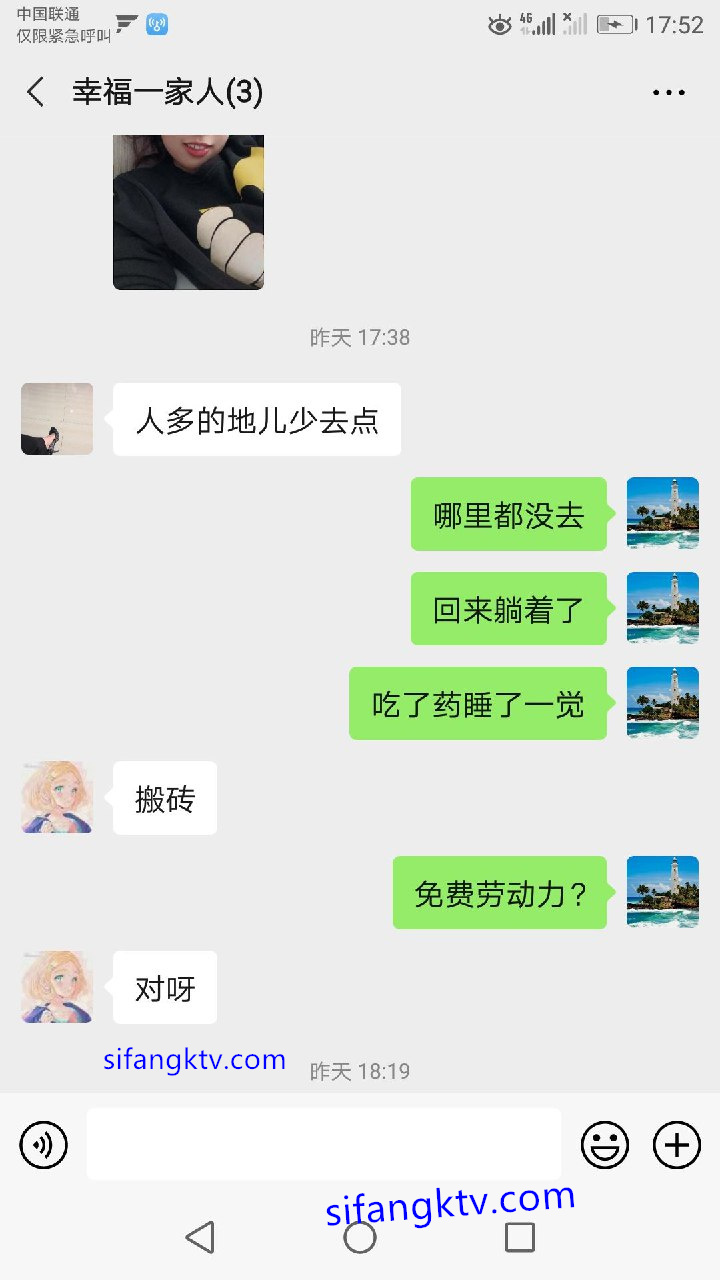Open avatar of sender of 人多的地儿少去点
The image size is (720, 1280).
57,419
